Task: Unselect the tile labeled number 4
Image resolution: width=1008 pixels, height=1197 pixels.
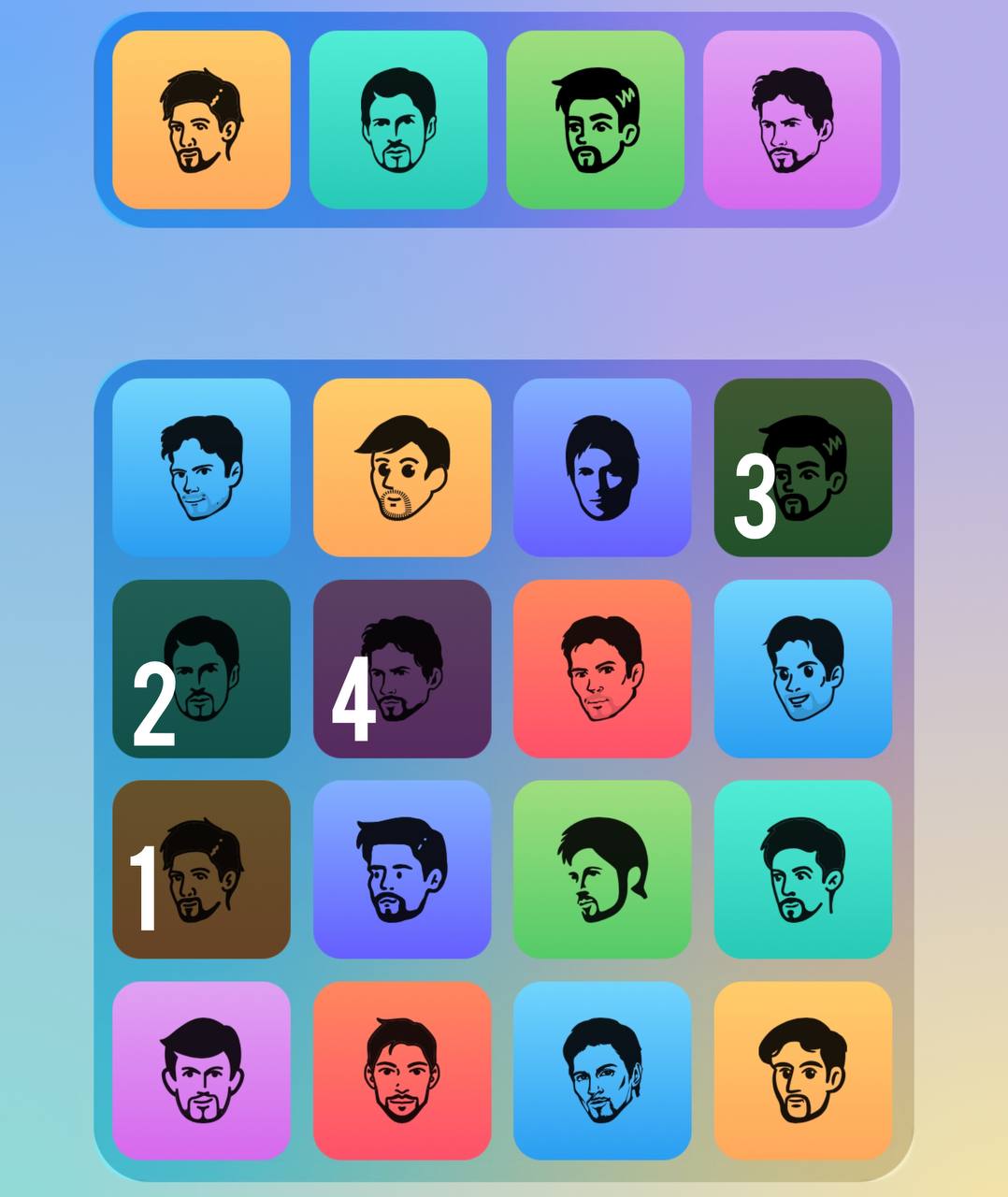Action: pos(402,669)
